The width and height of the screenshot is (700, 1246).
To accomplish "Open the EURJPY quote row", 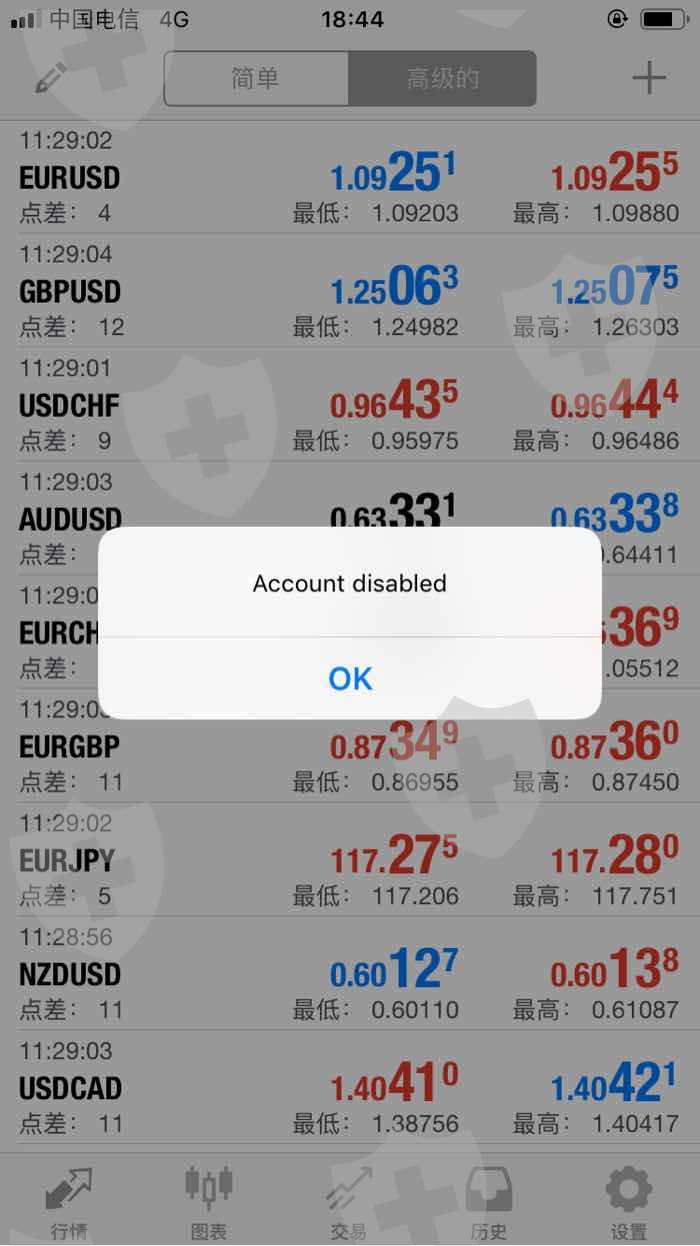I will [x=350, y=860].
